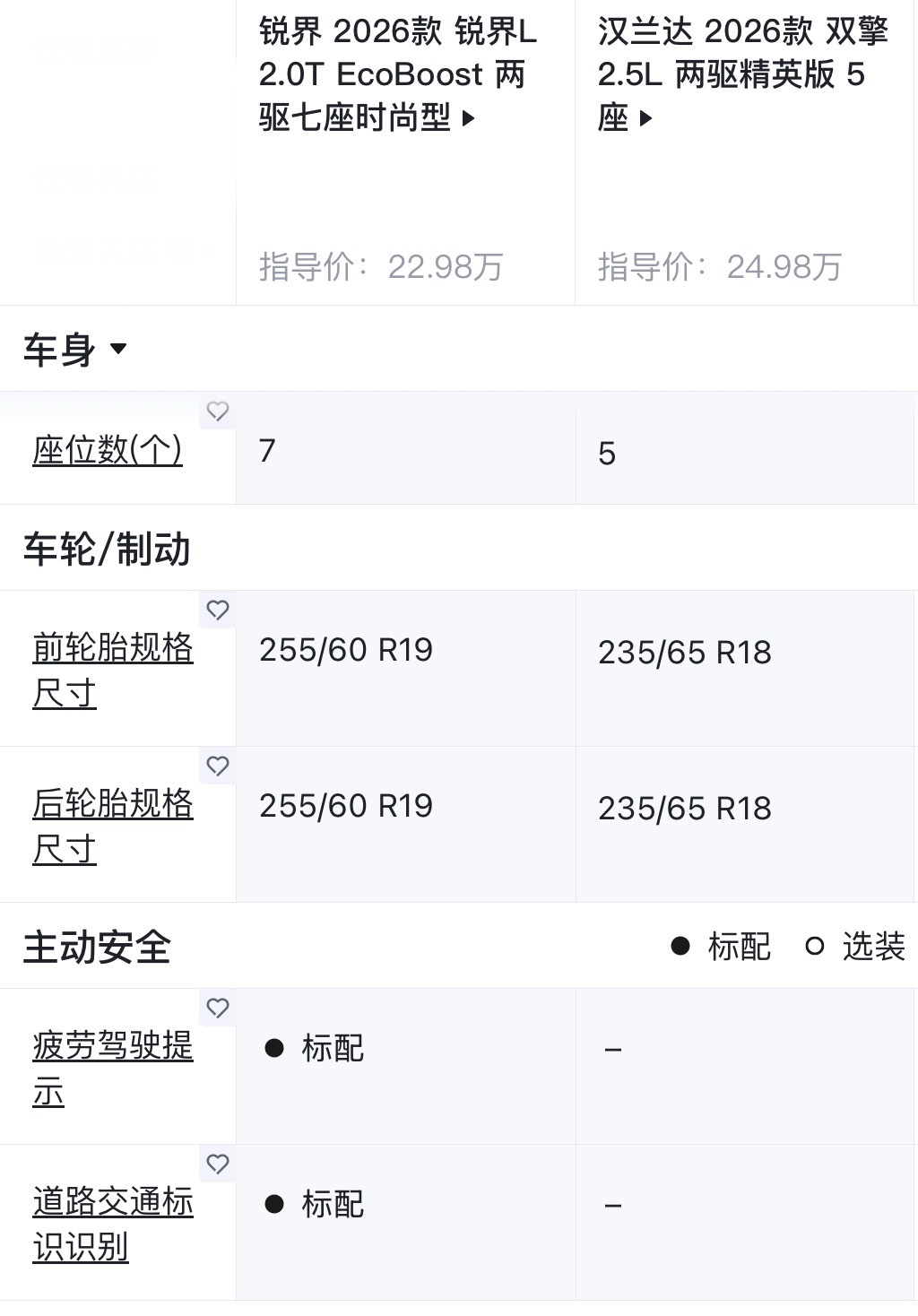
Task: Tap the heart icon beside 后轮胎规格尺寸
Action: (218, 766)
